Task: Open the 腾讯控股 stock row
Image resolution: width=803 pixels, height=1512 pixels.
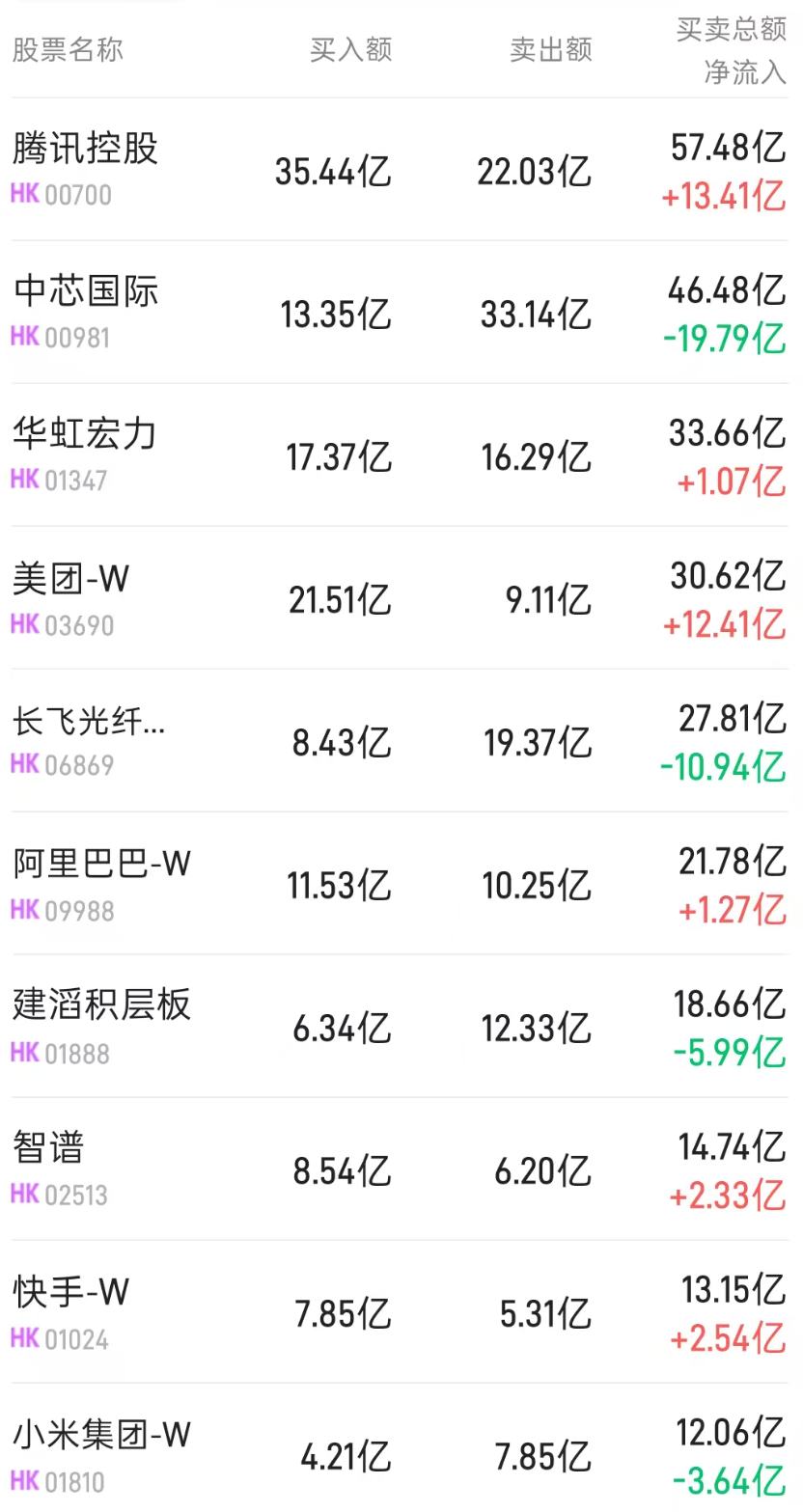Action: point(401,170)
